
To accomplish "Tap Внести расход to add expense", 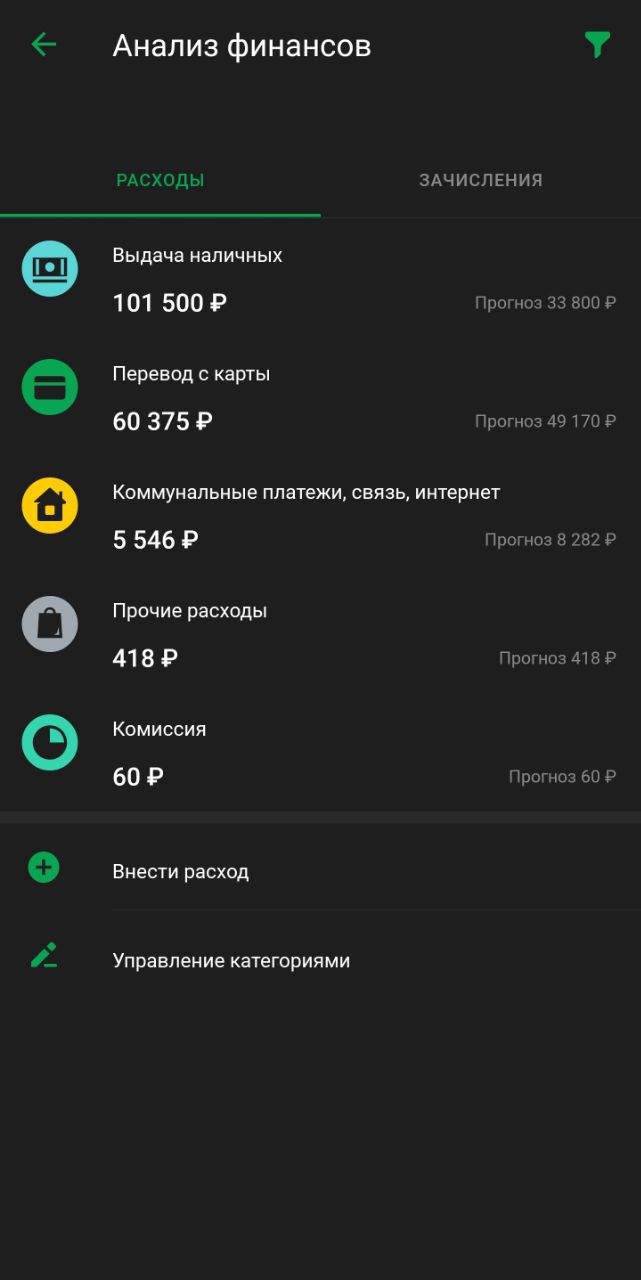I will point(181,871).
